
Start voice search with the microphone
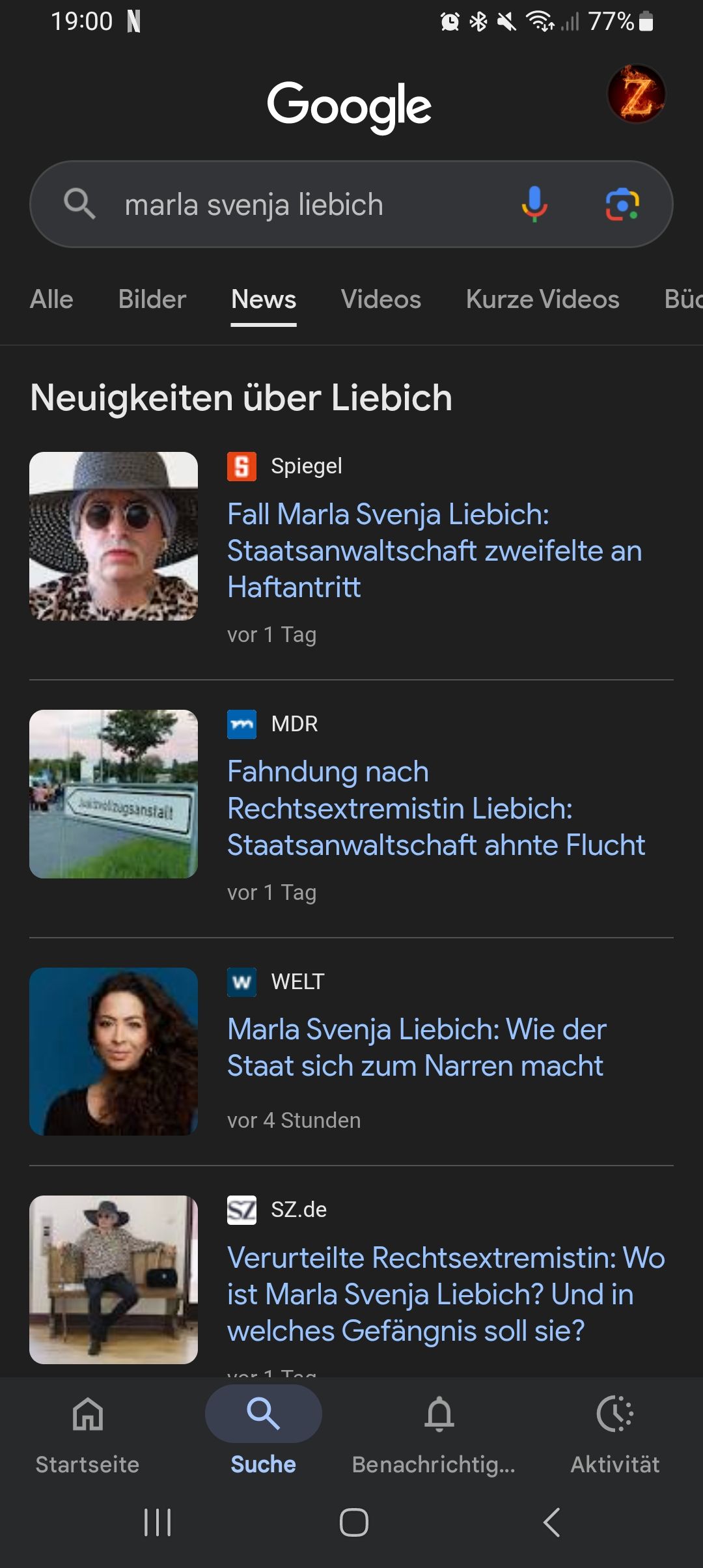(x=534, y=204)
